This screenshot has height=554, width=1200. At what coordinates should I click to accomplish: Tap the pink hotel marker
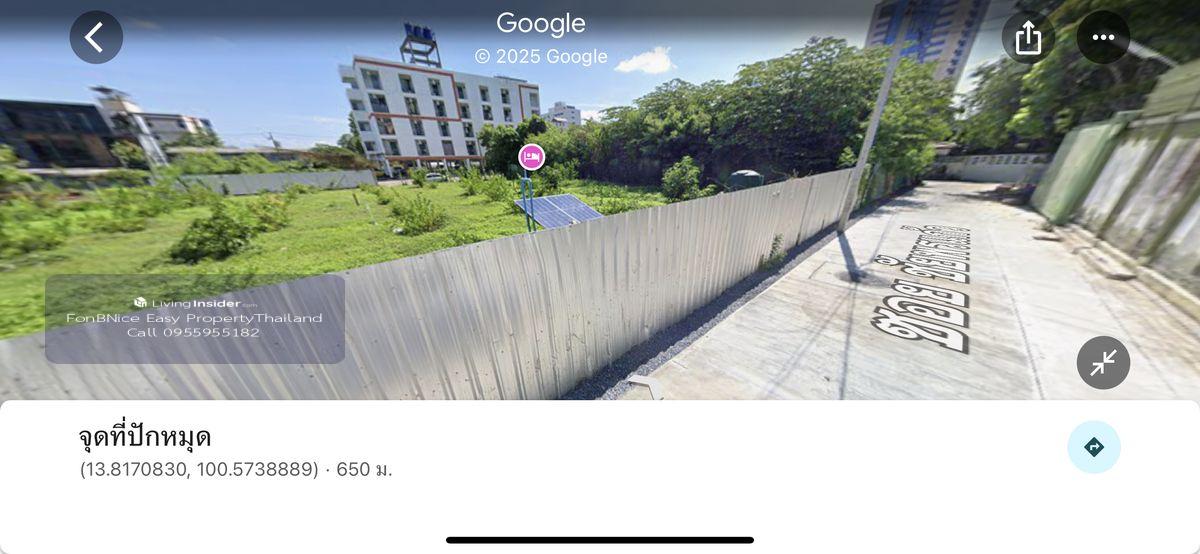pos(531,157)
